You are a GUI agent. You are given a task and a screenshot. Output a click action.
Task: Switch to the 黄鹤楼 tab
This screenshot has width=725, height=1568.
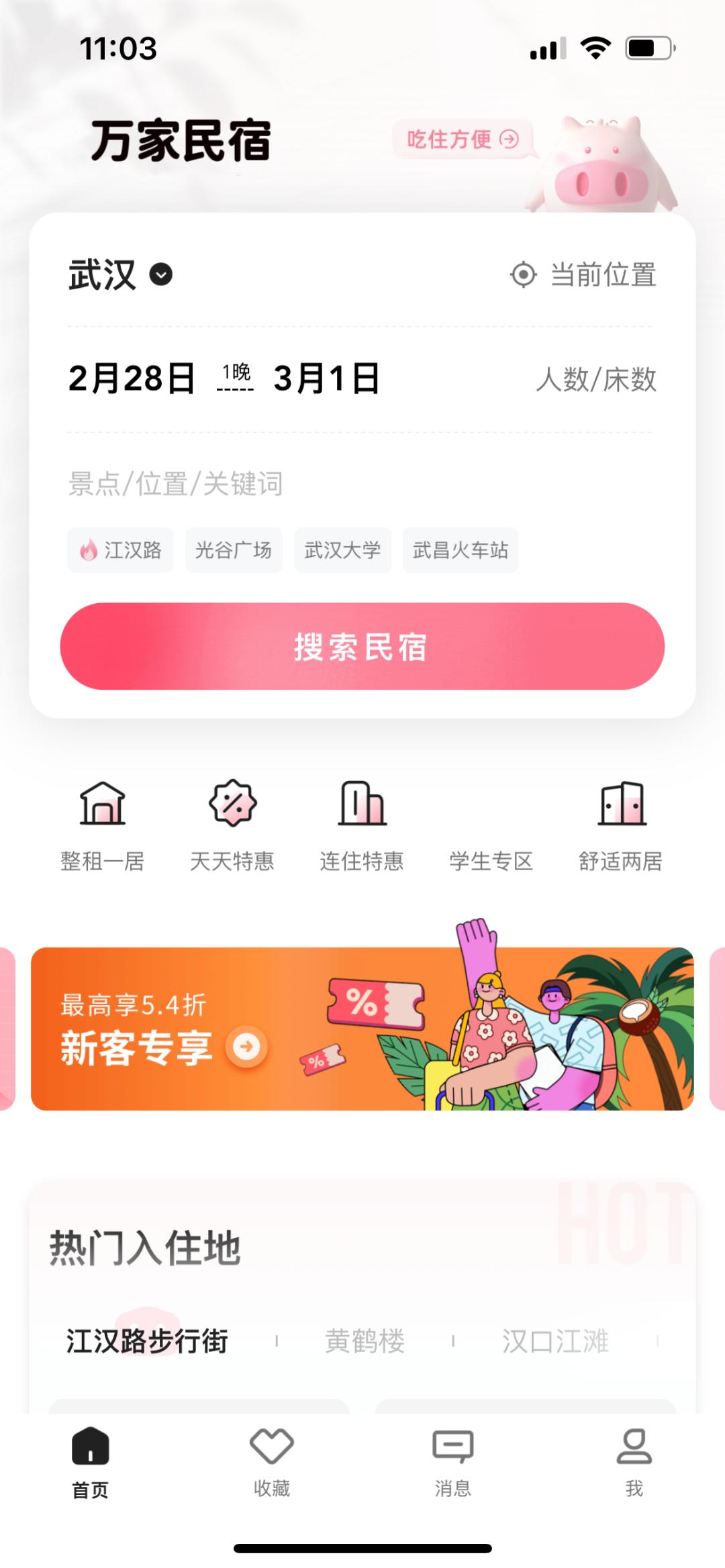pos(365,1341)
